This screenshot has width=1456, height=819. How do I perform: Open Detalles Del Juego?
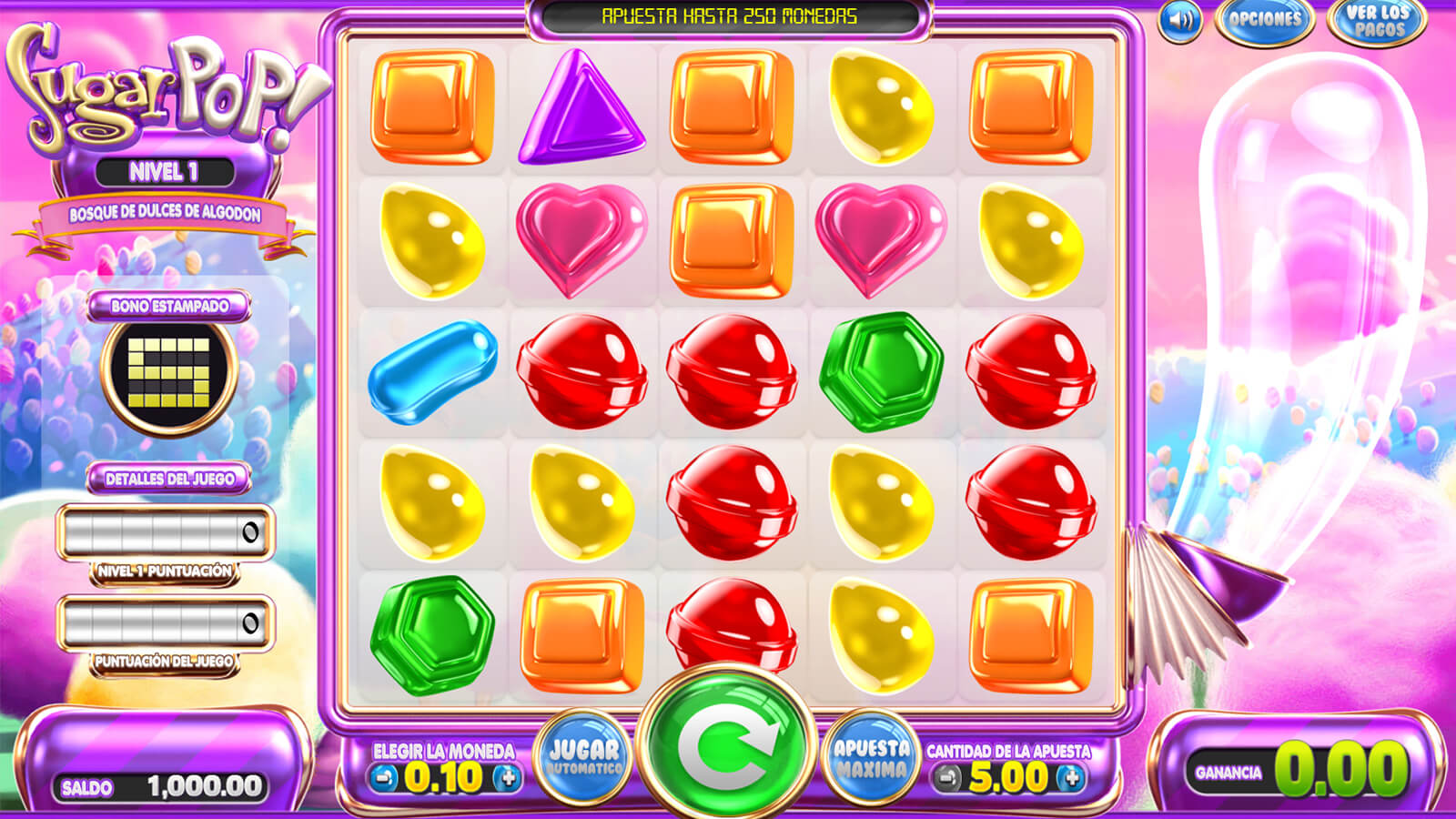[169, 479]
